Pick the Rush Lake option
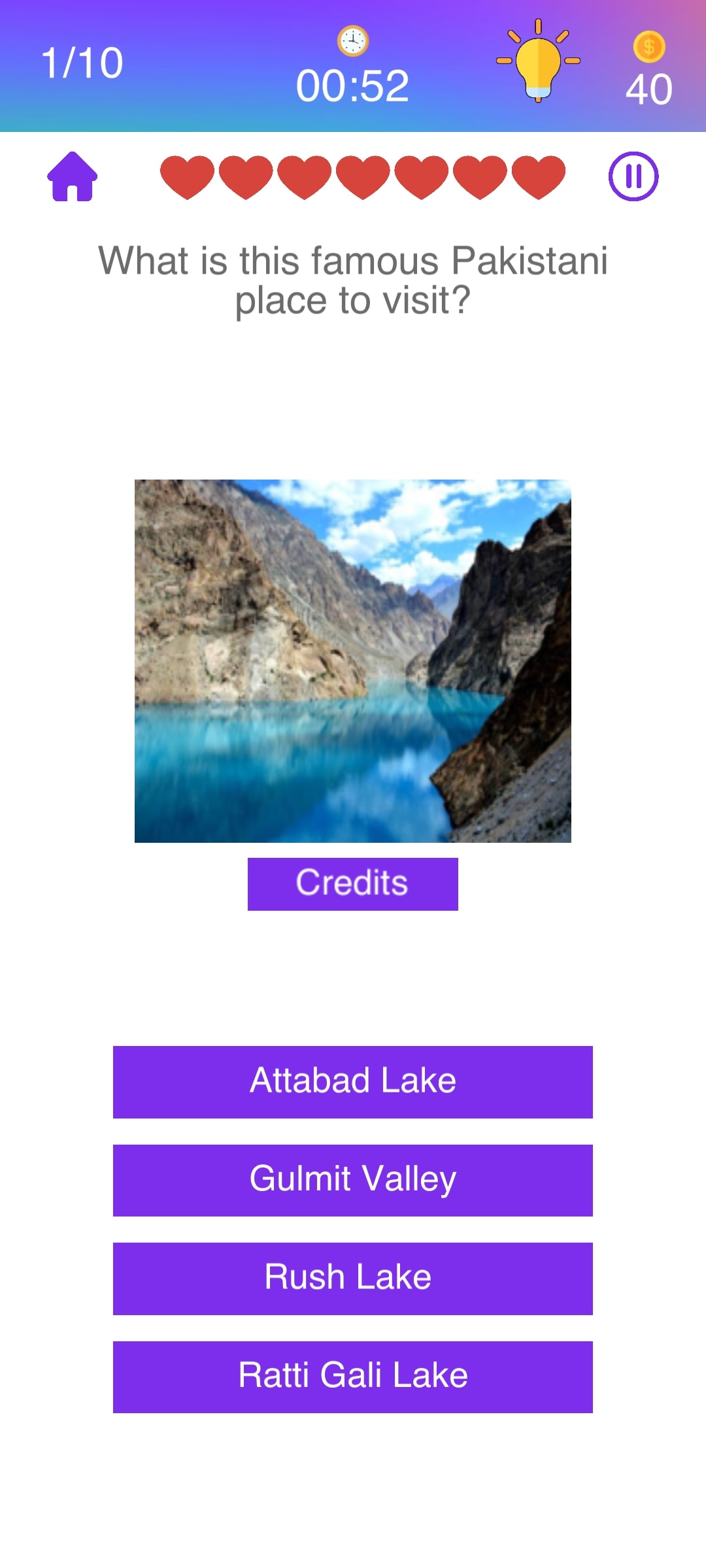Viewport: 706px width, 1568px height. point(352,1278)
